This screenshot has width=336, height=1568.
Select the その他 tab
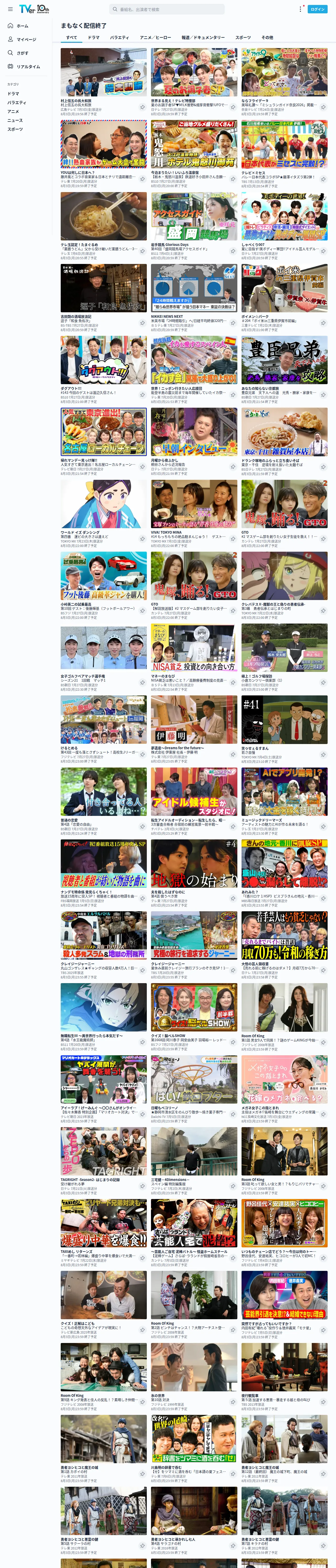click(267, 38)
